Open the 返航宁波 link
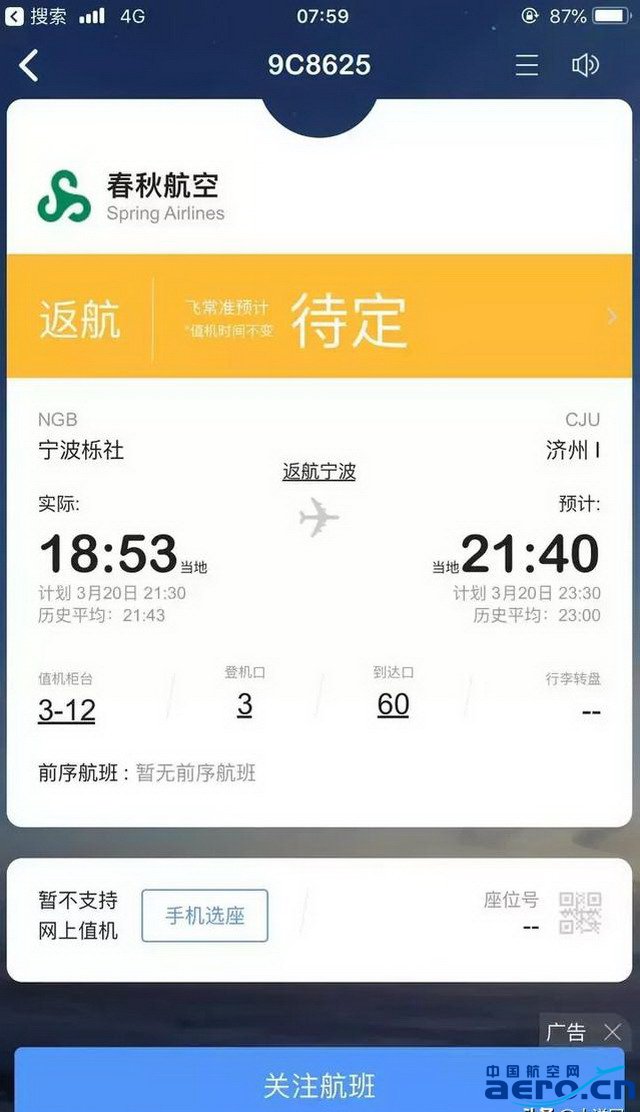640x1112 pixels. [x=319, y=472]
